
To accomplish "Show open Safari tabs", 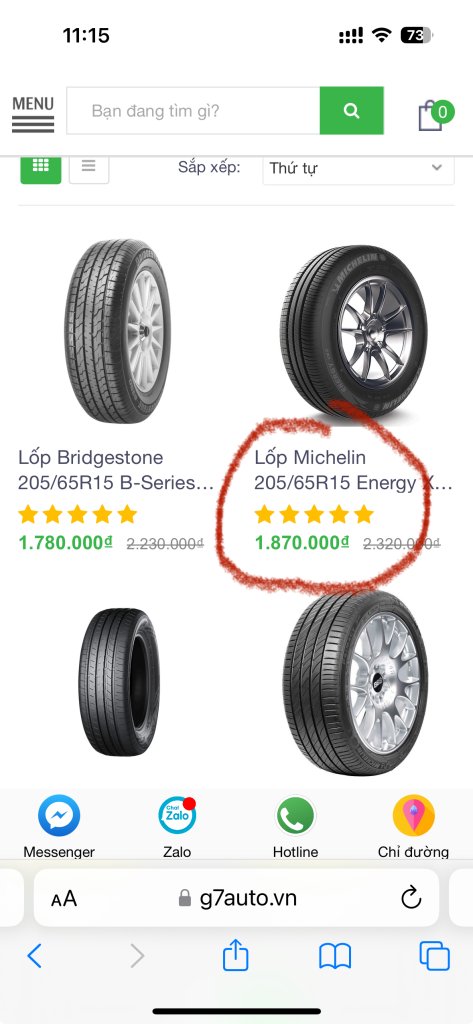I will pyautogui.click(x=434, y=956).
